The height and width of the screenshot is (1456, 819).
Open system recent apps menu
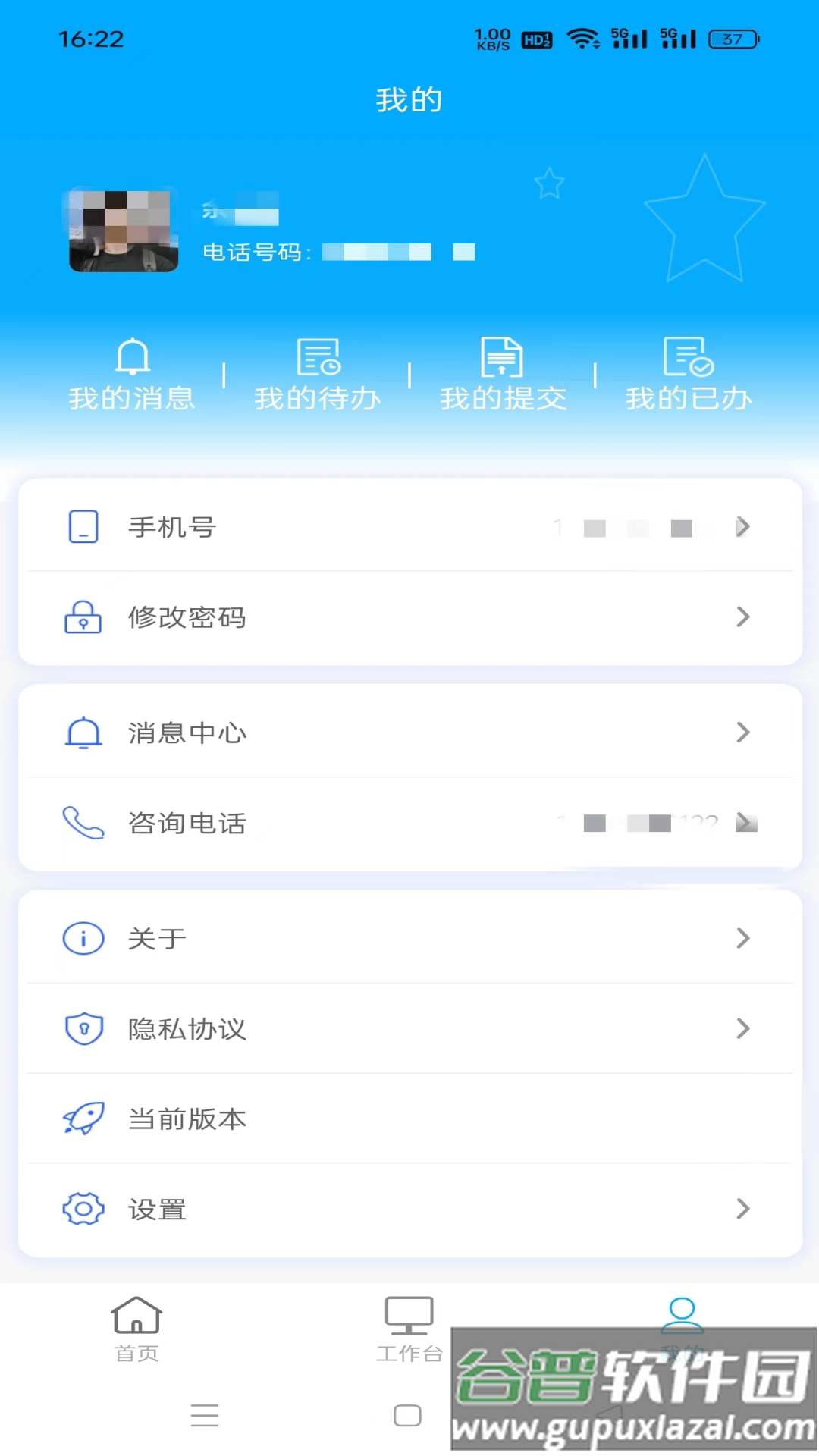[x=205, y=1415]
